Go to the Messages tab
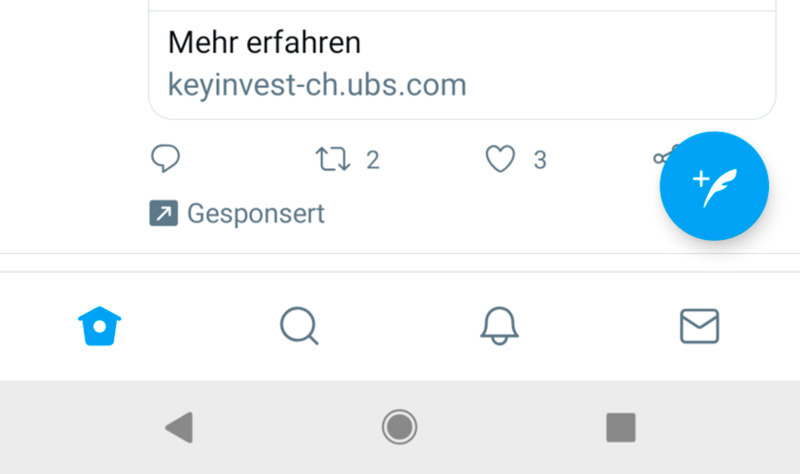Image resolution: width=800 pixels, height=474 pixels. click(699, 326)
